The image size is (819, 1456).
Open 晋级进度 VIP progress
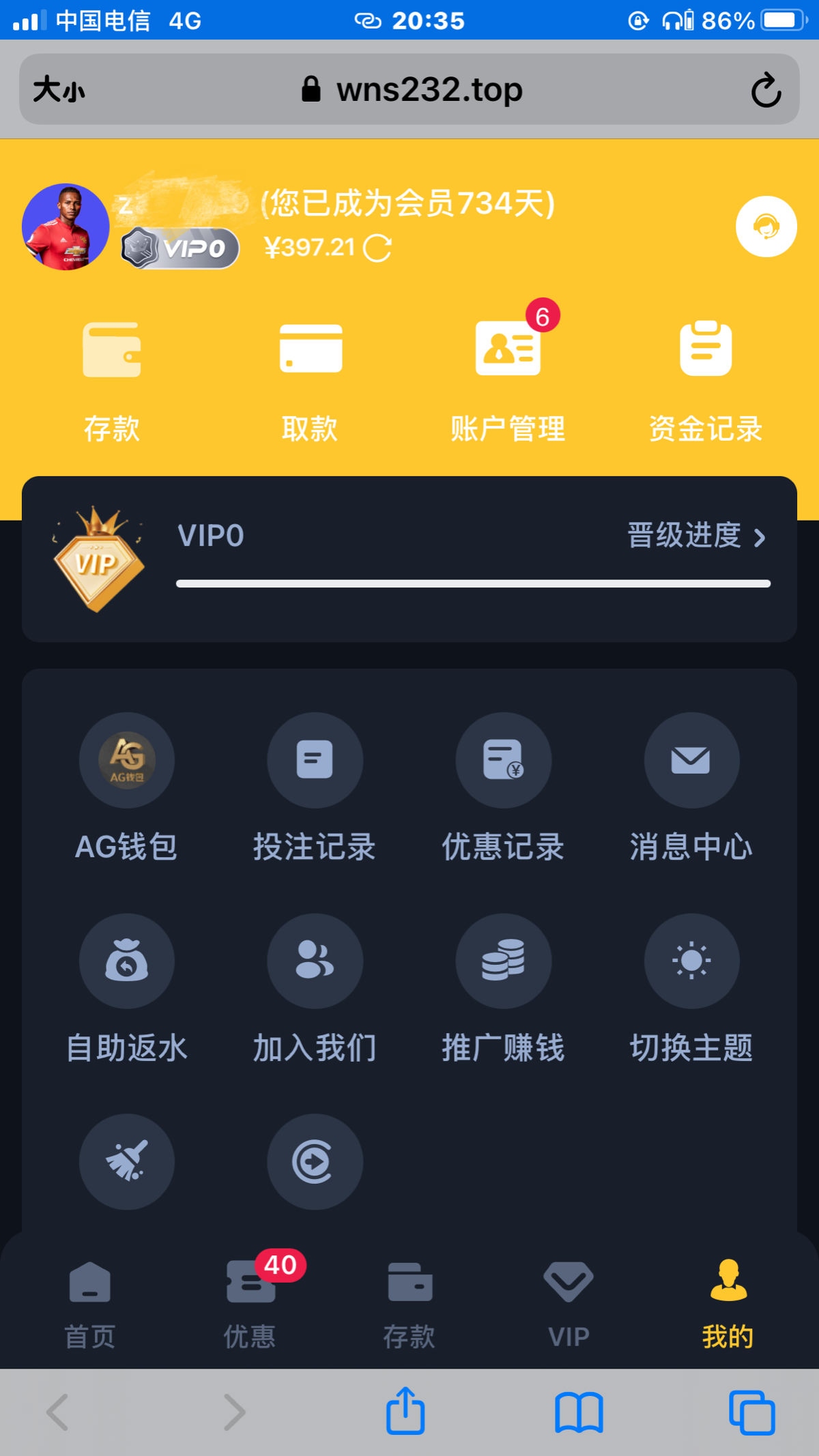(696, 536)
